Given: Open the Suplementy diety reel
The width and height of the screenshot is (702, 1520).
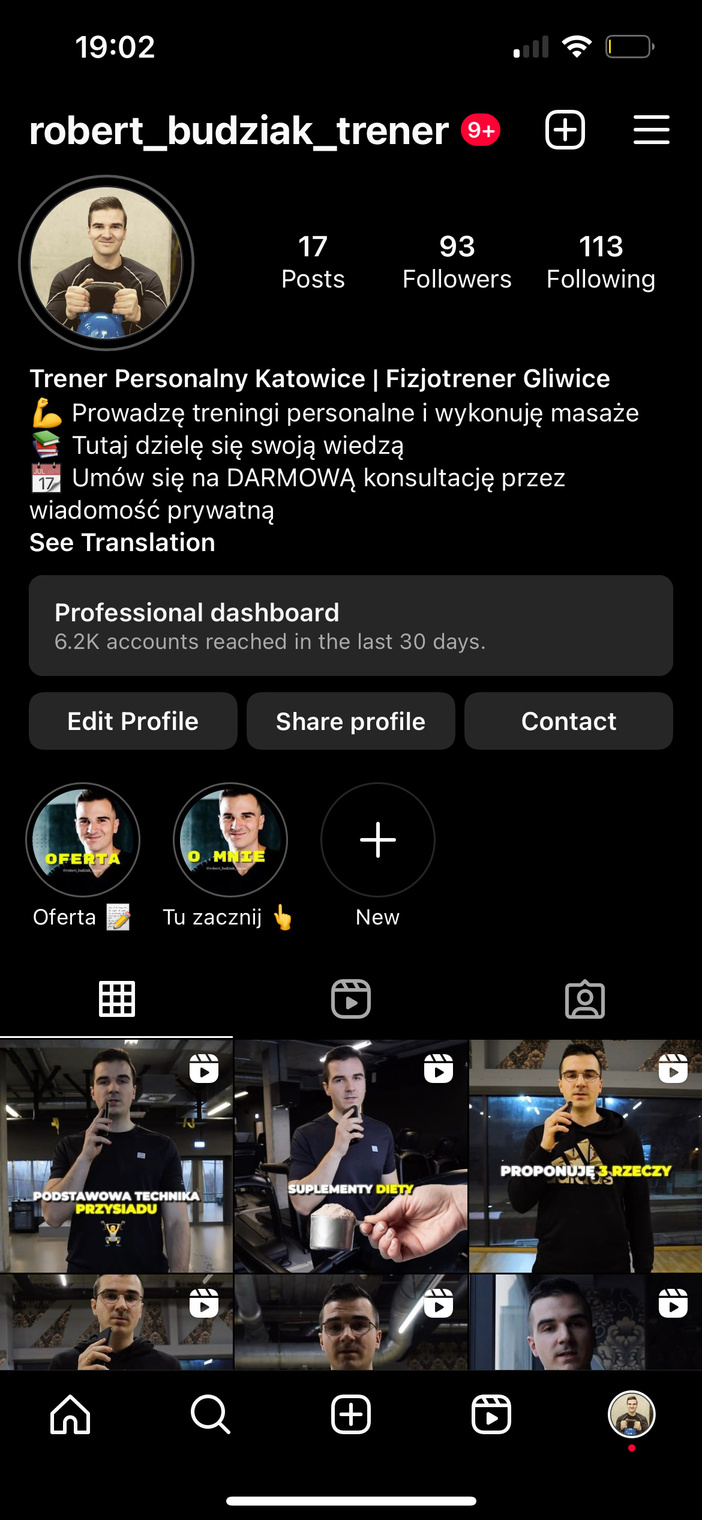Looking at the screenshot, I should tap(351, 1156).
